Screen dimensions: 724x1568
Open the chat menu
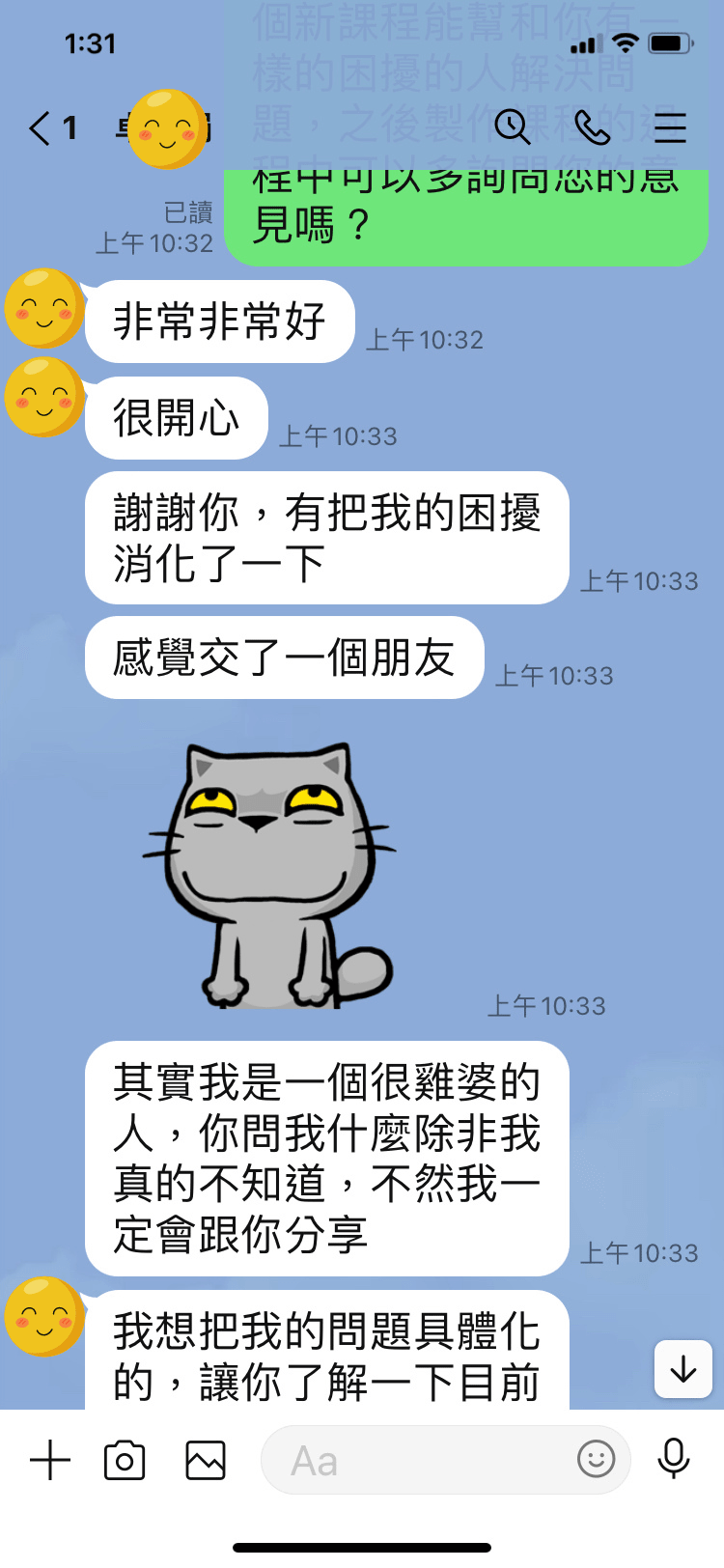pos(670,127)
